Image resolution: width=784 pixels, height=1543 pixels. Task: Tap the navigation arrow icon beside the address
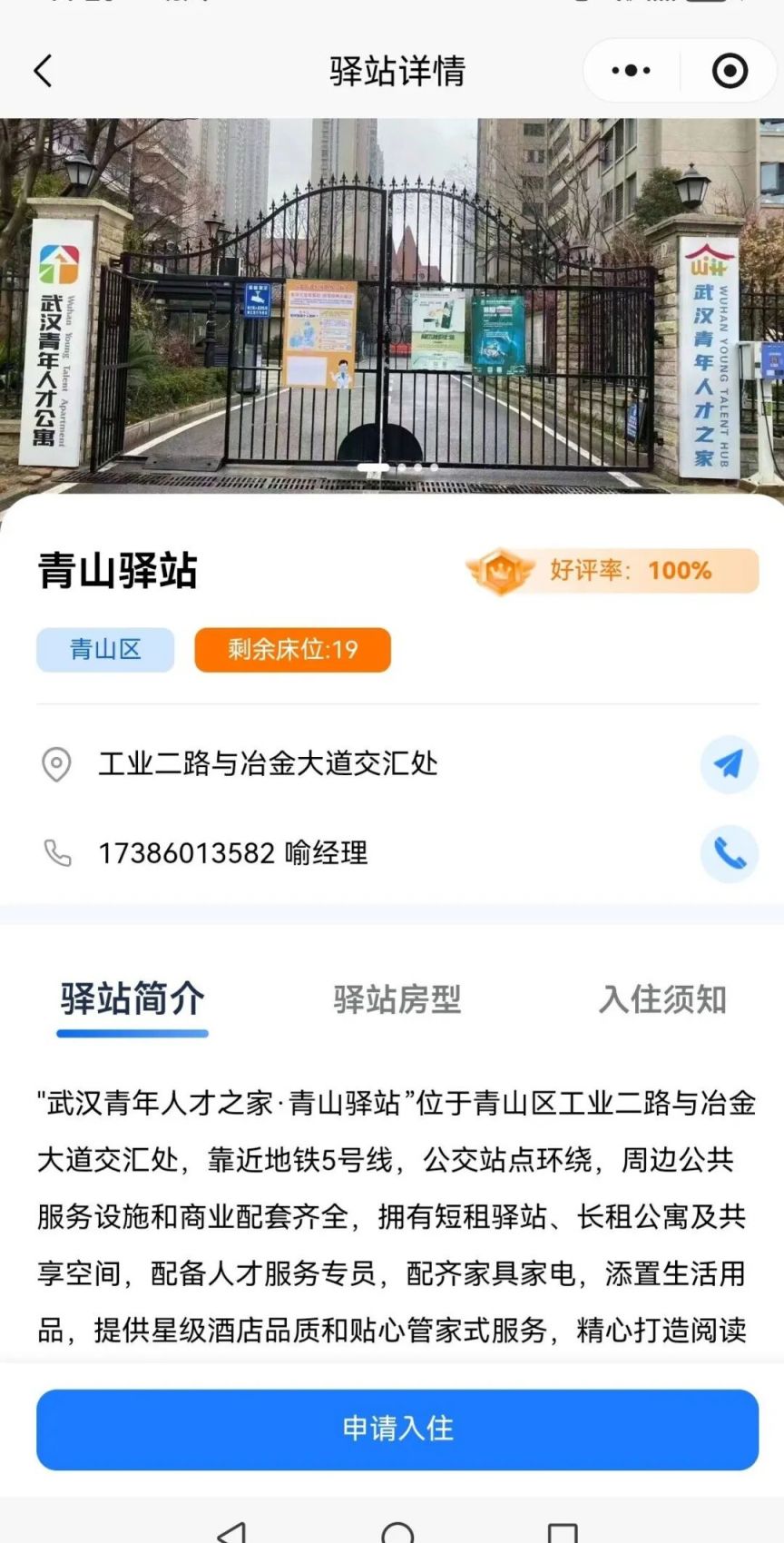[730, 765]
